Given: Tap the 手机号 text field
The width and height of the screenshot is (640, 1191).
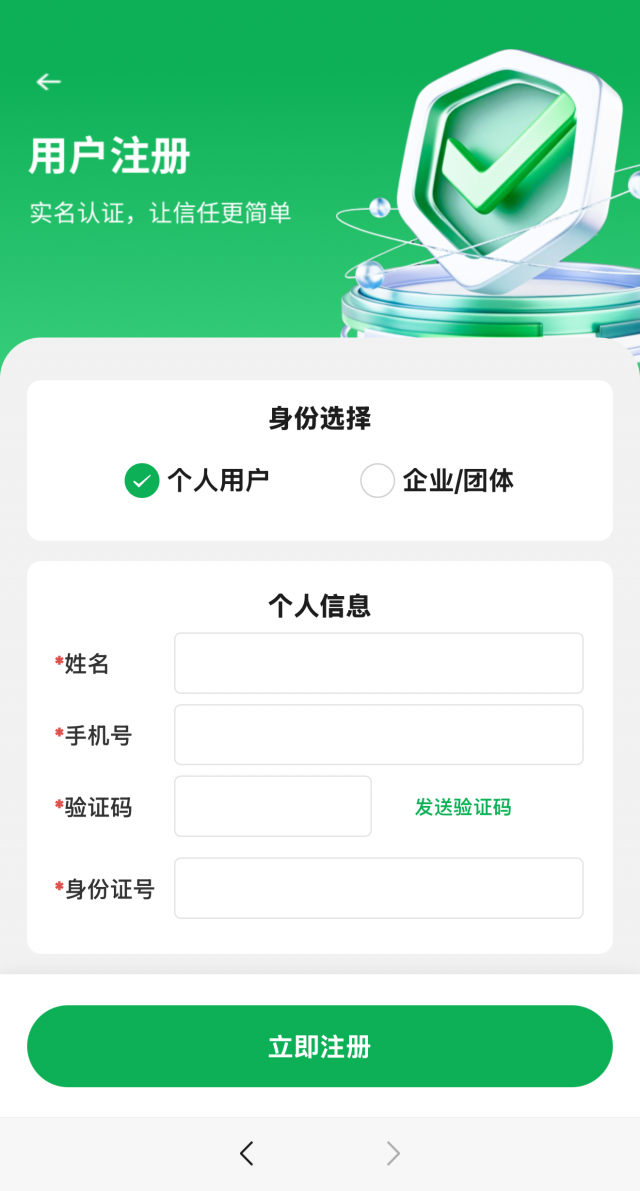Looking at the screenshot, I should point(378,735).
